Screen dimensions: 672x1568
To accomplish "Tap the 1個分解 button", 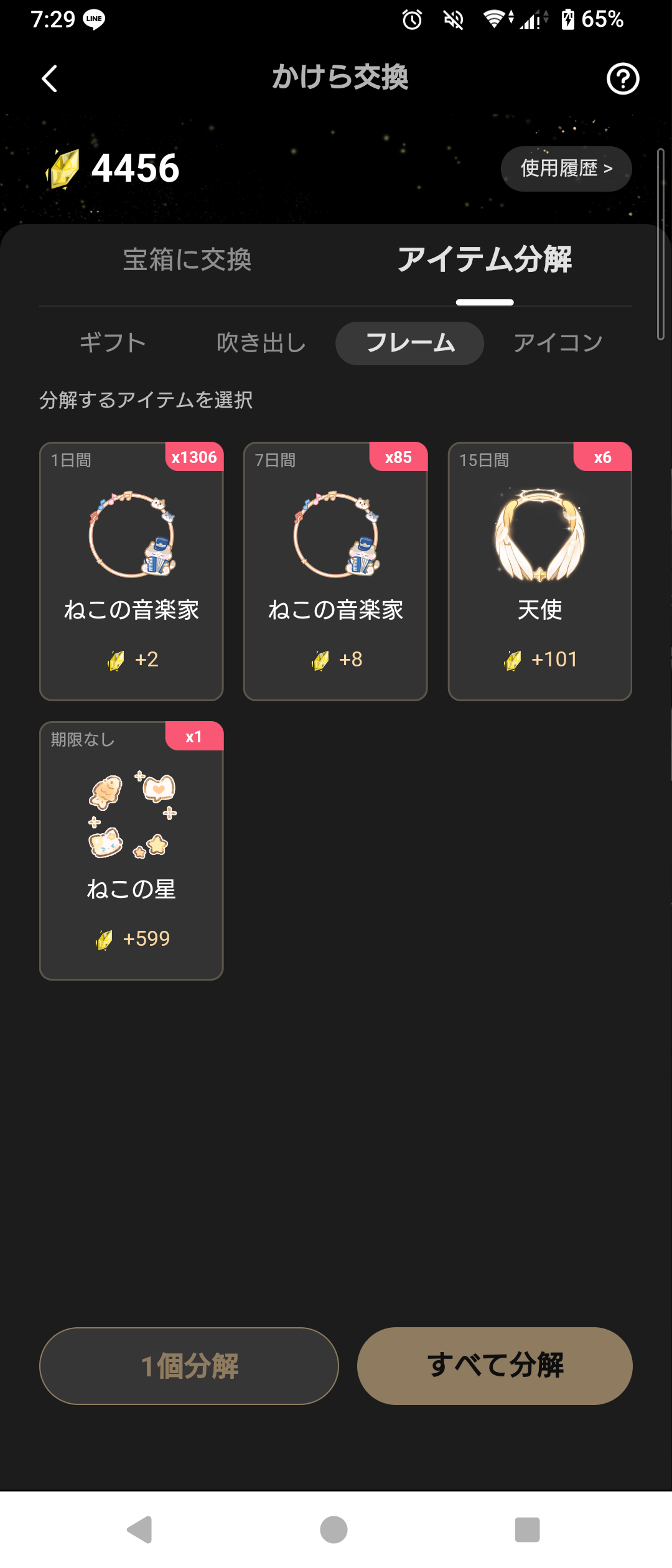I will point(189,1366).
